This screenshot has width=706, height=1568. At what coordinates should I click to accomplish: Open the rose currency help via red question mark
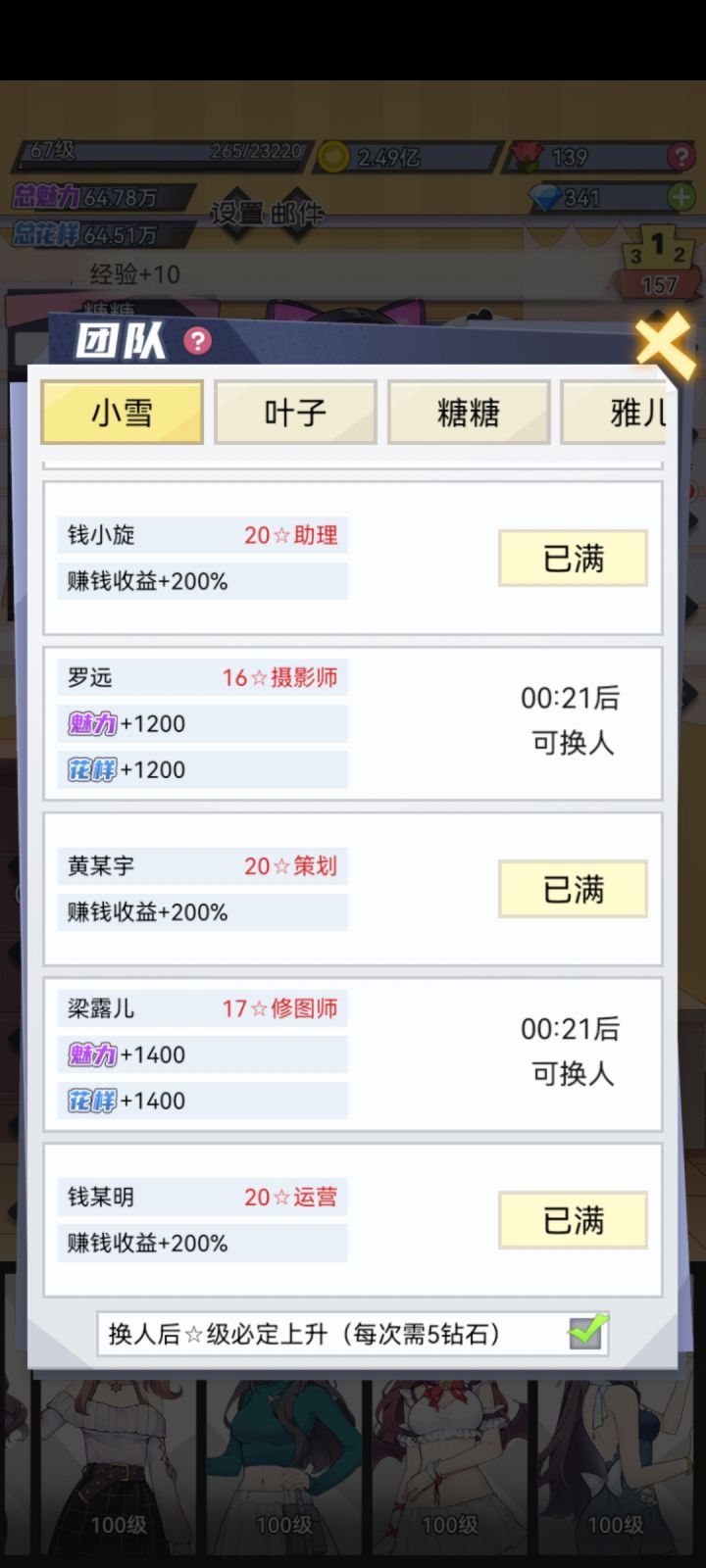[x=681, y=158]
